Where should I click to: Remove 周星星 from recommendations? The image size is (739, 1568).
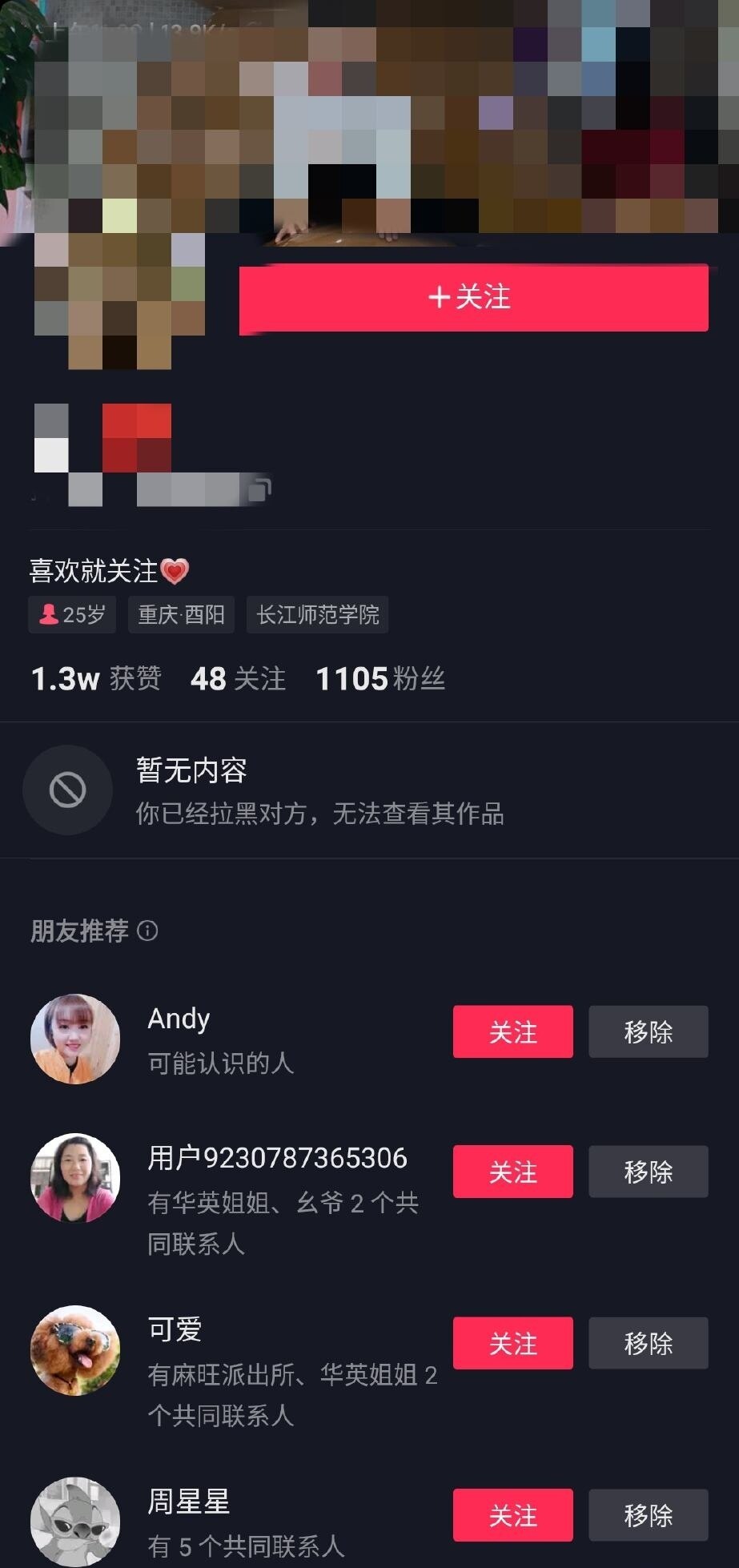(x=648, y=1515)
